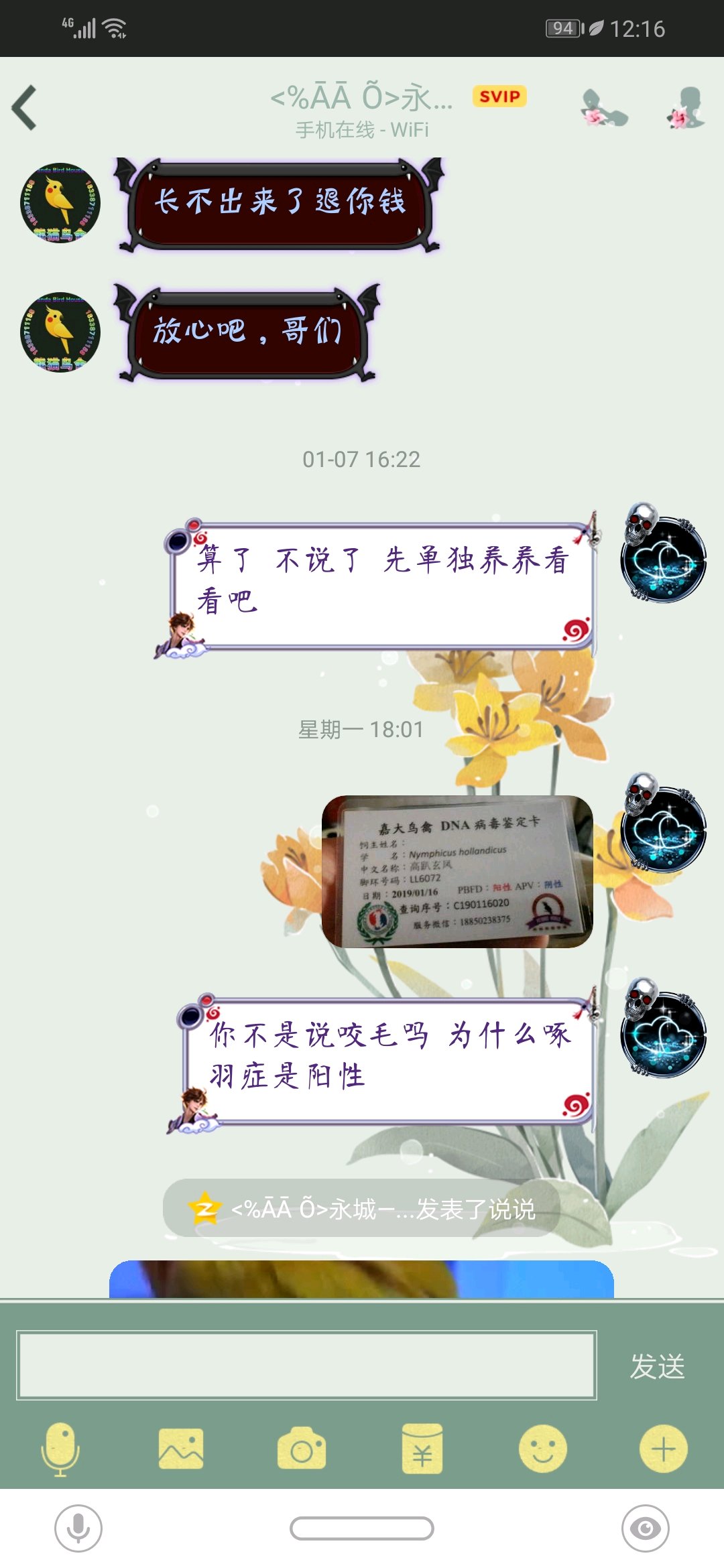Image resolution: width=724 pixels, height=1568 pixels.
Task: Record a voice message with the microphone
Action: click(60, 1449)
